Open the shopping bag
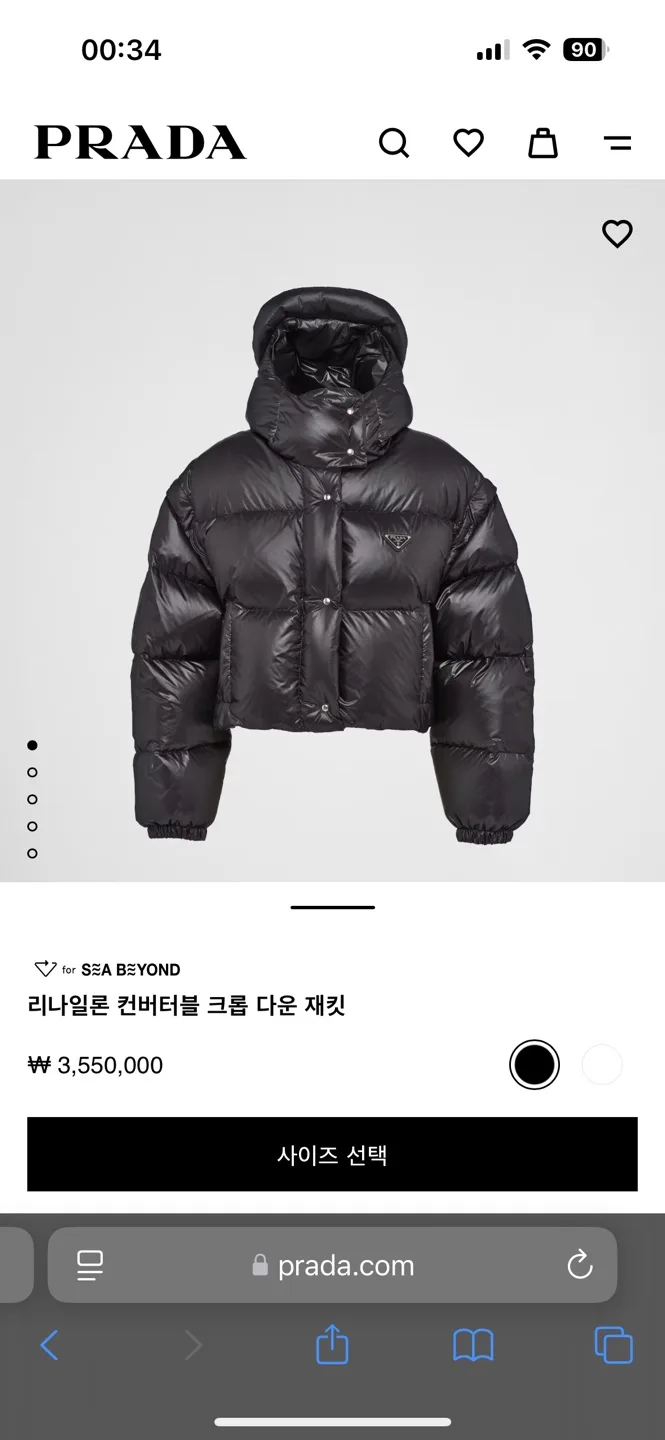This screenshot has width=665, height=1440. [x=542, y=143]
